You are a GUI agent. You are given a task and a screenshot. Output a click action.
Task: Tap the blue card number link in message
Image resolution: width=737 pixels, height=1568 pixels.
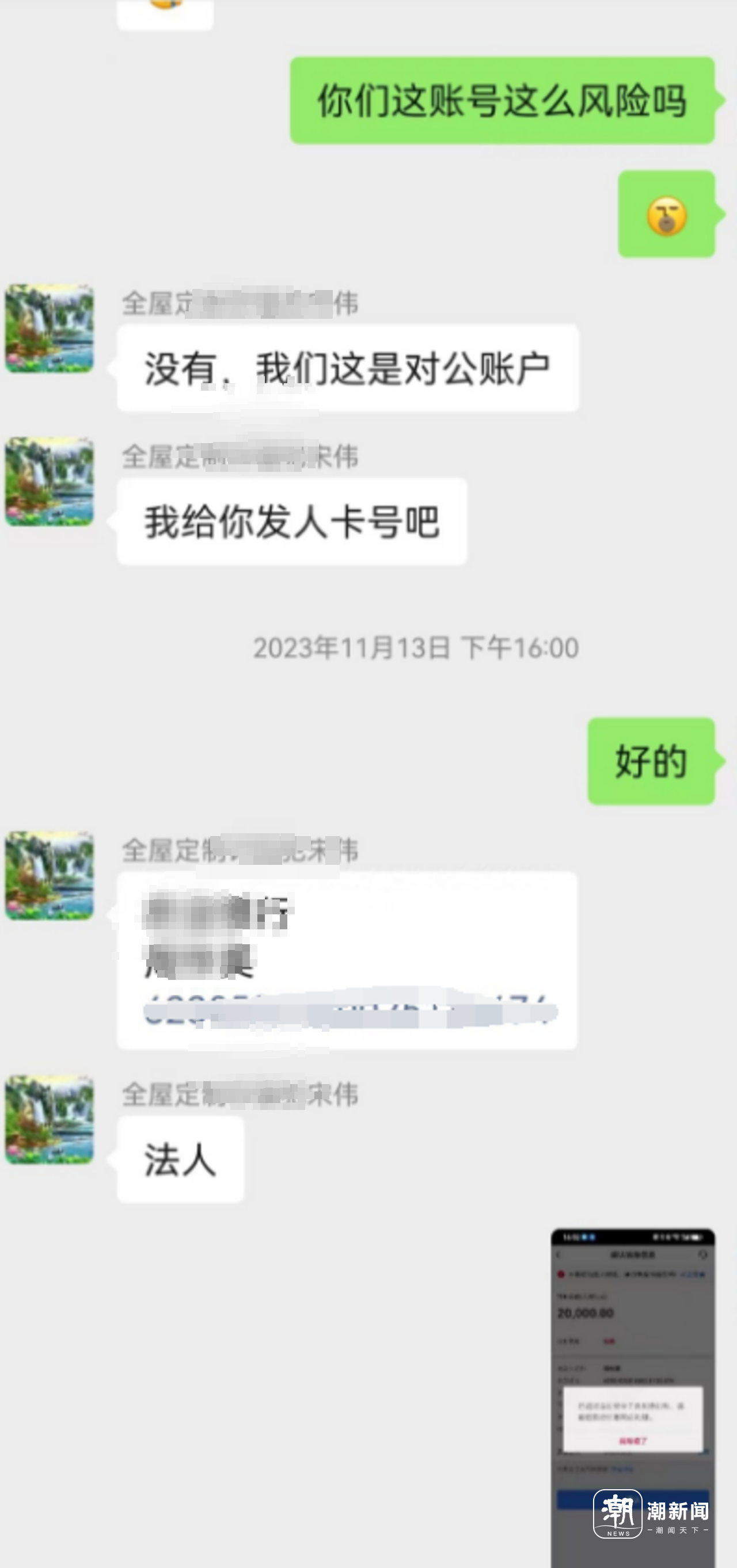(349, 1011)
